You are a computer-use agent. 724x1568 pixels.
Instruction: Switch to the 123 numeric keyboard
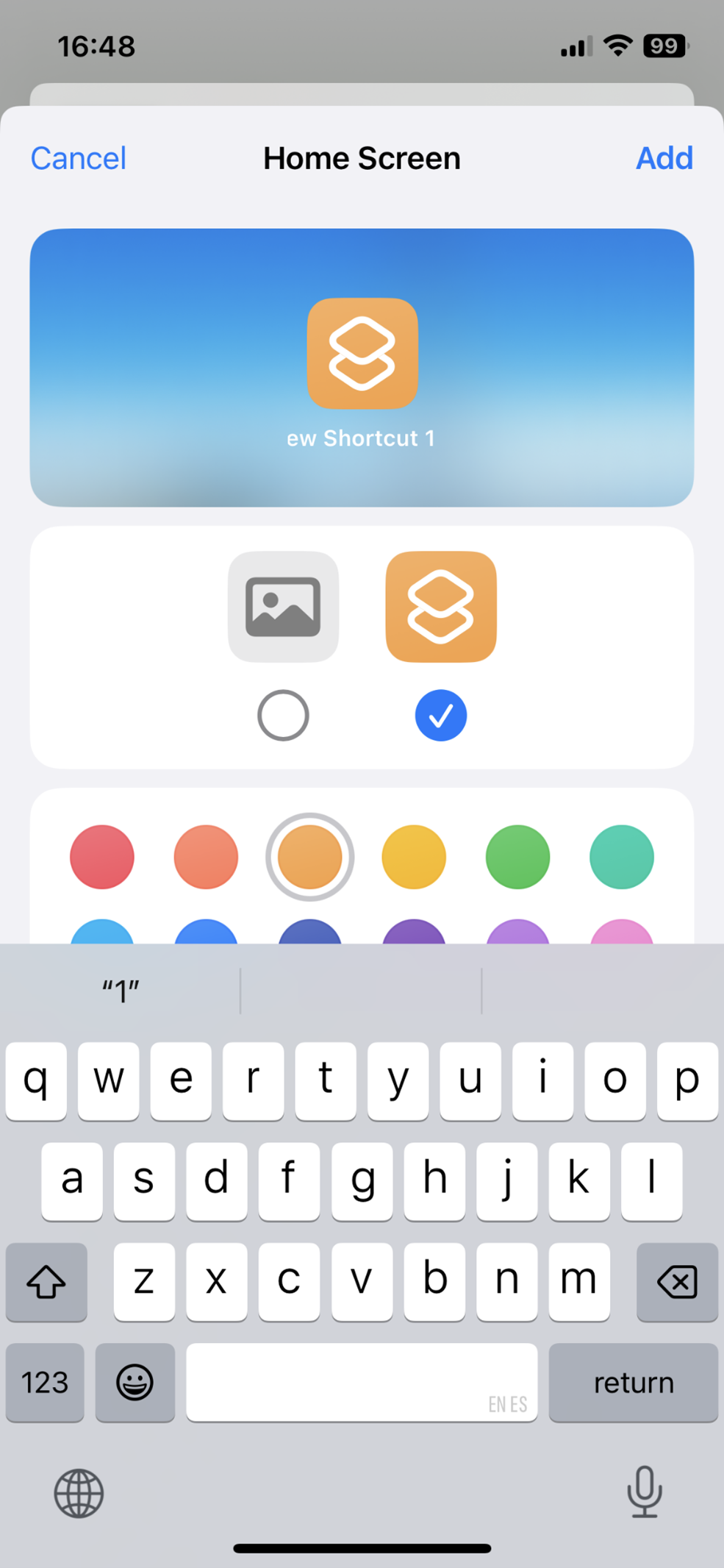pos(45,1383)
